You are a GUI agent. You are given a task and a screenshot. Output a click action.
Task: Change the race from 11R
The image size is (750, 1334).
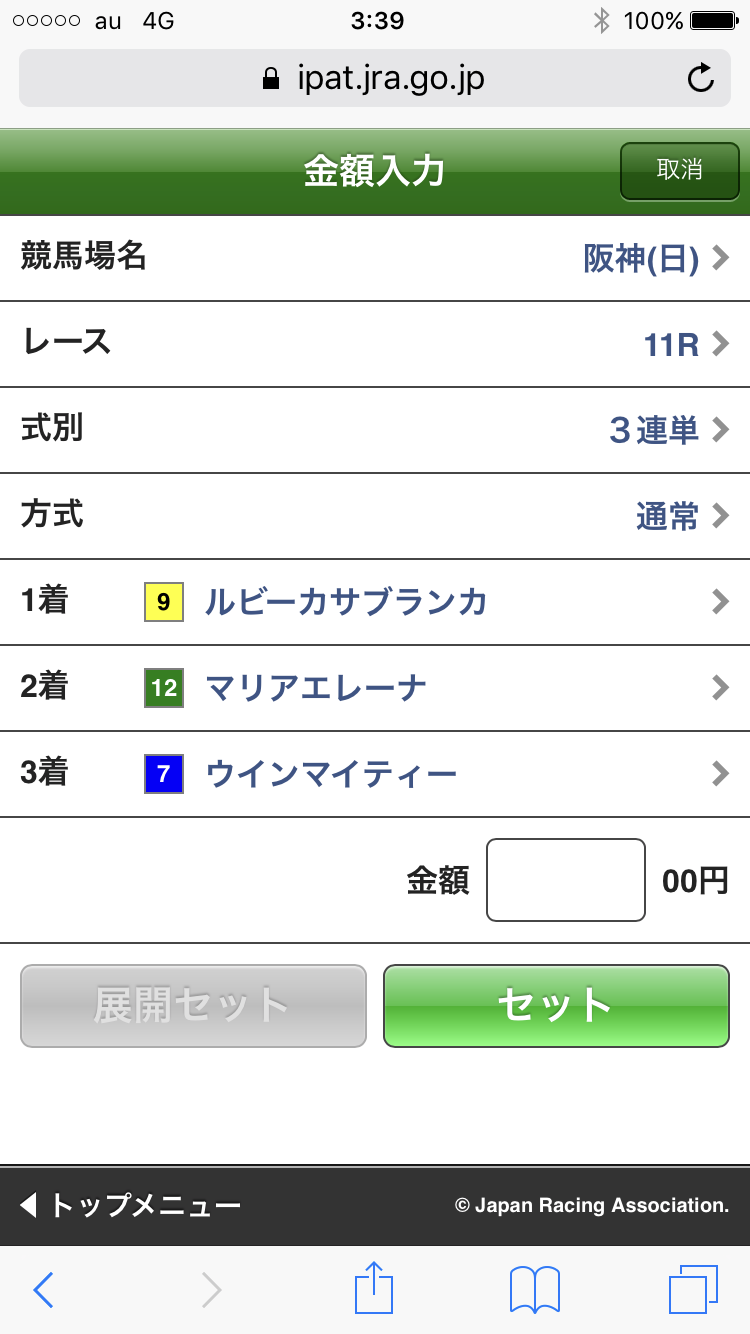tap(375, 345)
